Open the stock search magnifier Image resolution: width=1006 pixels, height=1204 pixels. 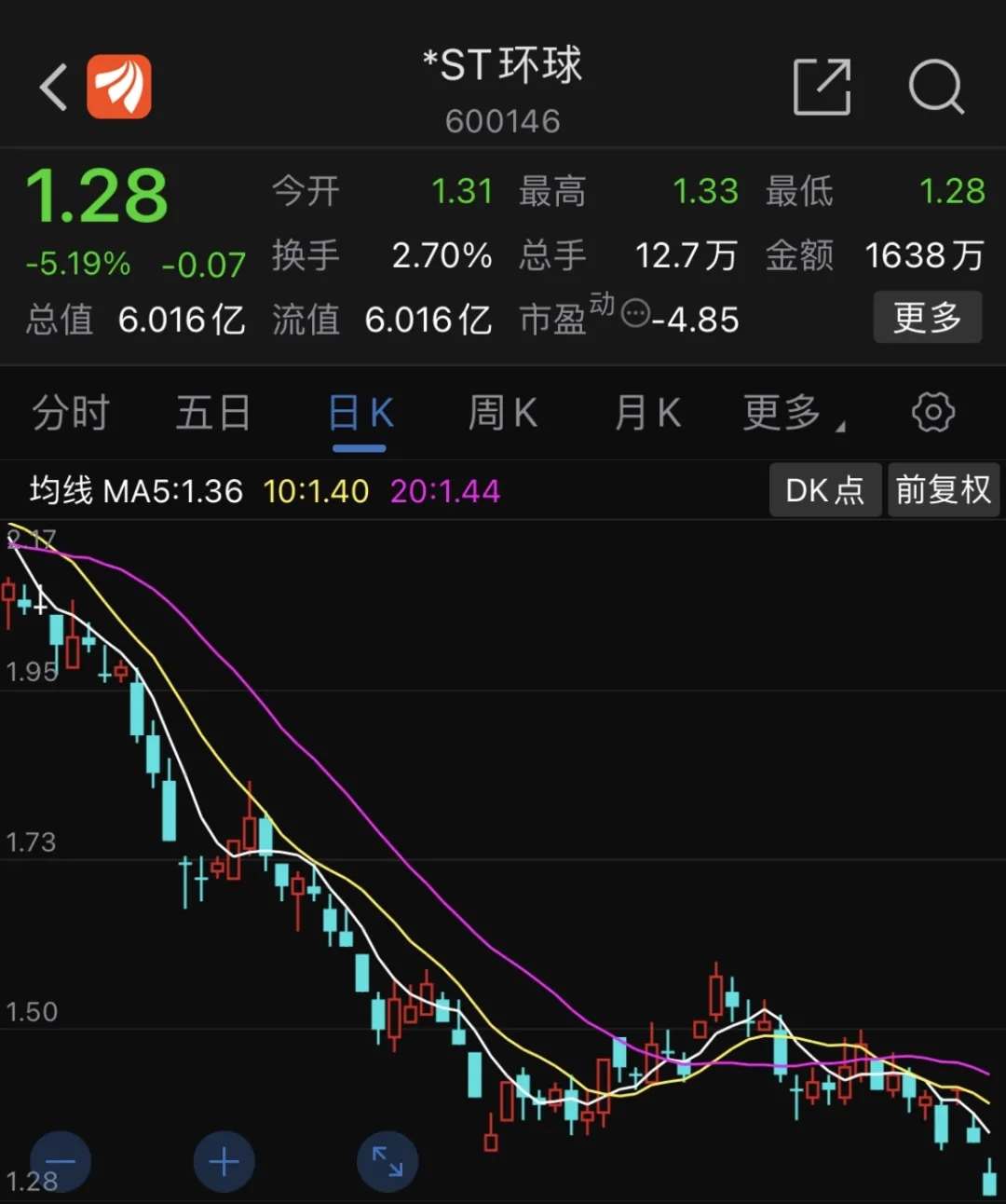(x=935, y=88)
